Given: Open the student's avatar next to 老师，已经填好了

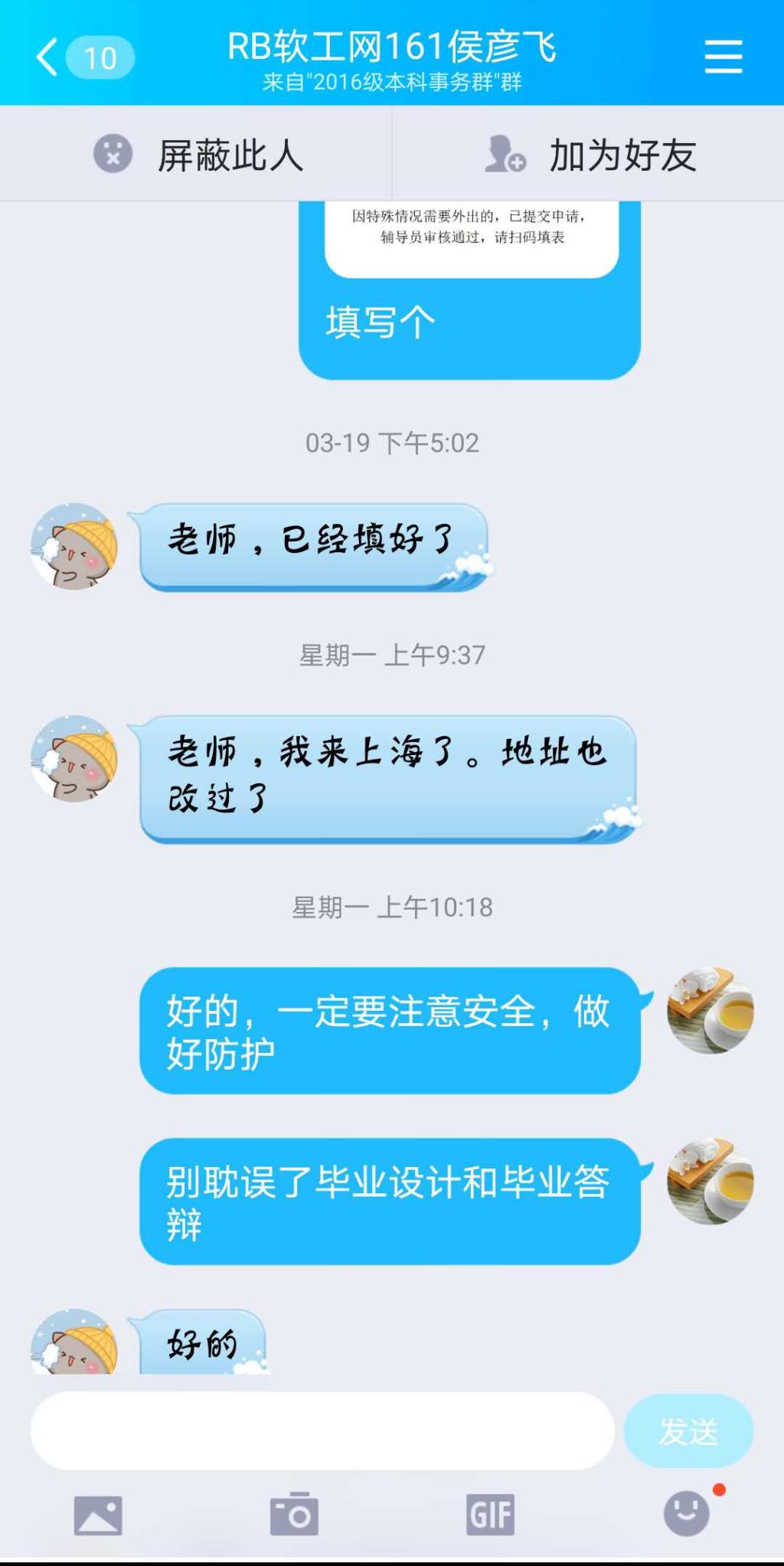Looking at the screenshot, I should [x=74, y=546].
